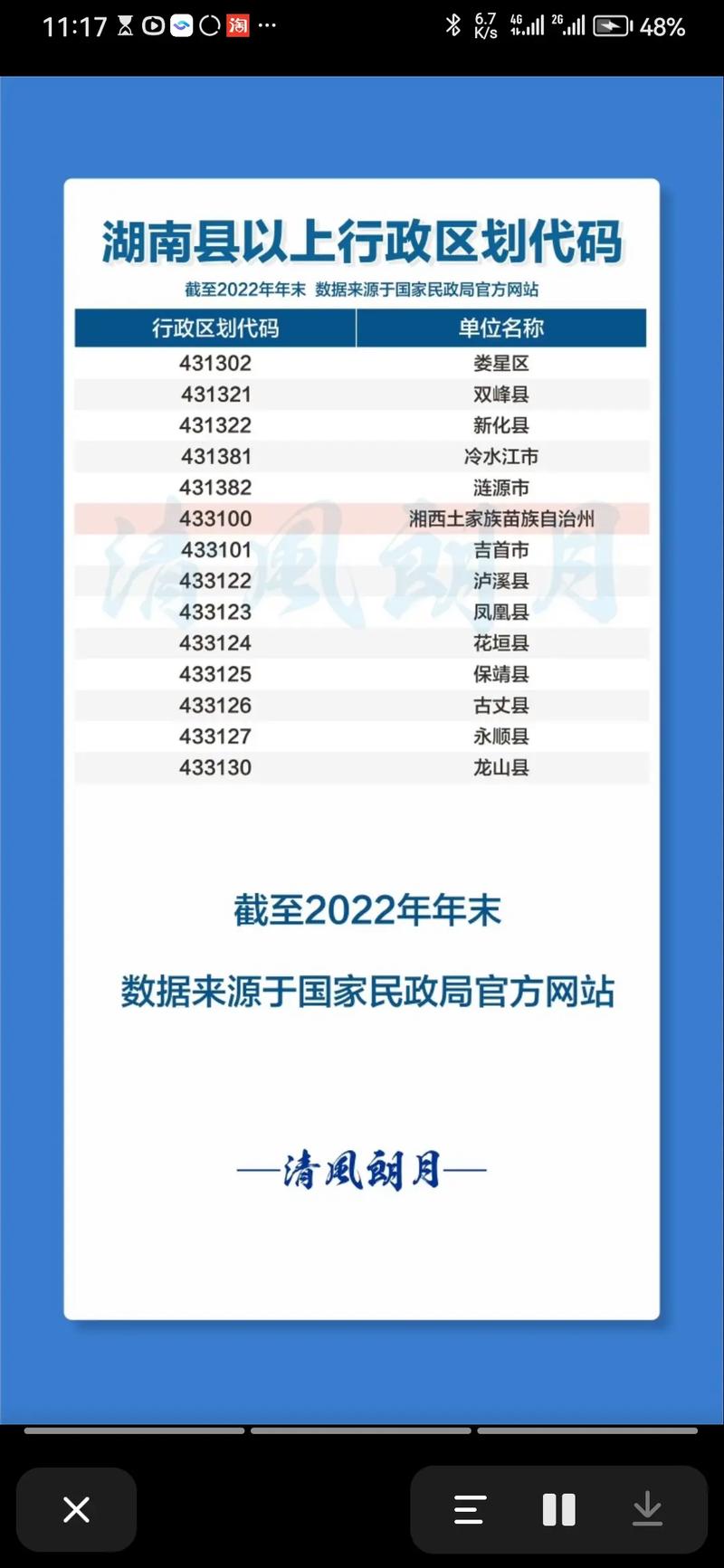724x1568 pixels.
Task: Tap the 行政区划代码 column header
Action: [x=215, y=329]
